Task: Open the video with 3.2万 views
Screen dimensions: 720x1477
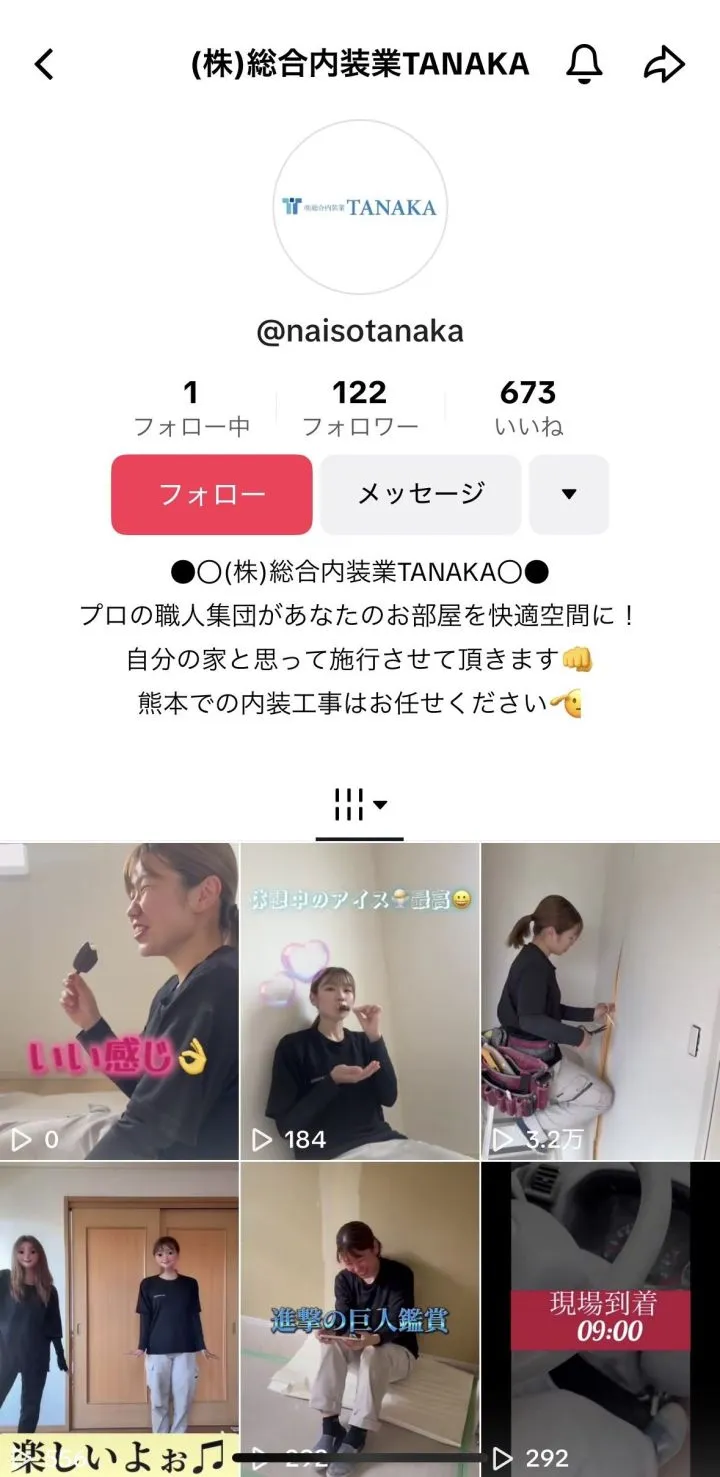Action: [600, 1000]
